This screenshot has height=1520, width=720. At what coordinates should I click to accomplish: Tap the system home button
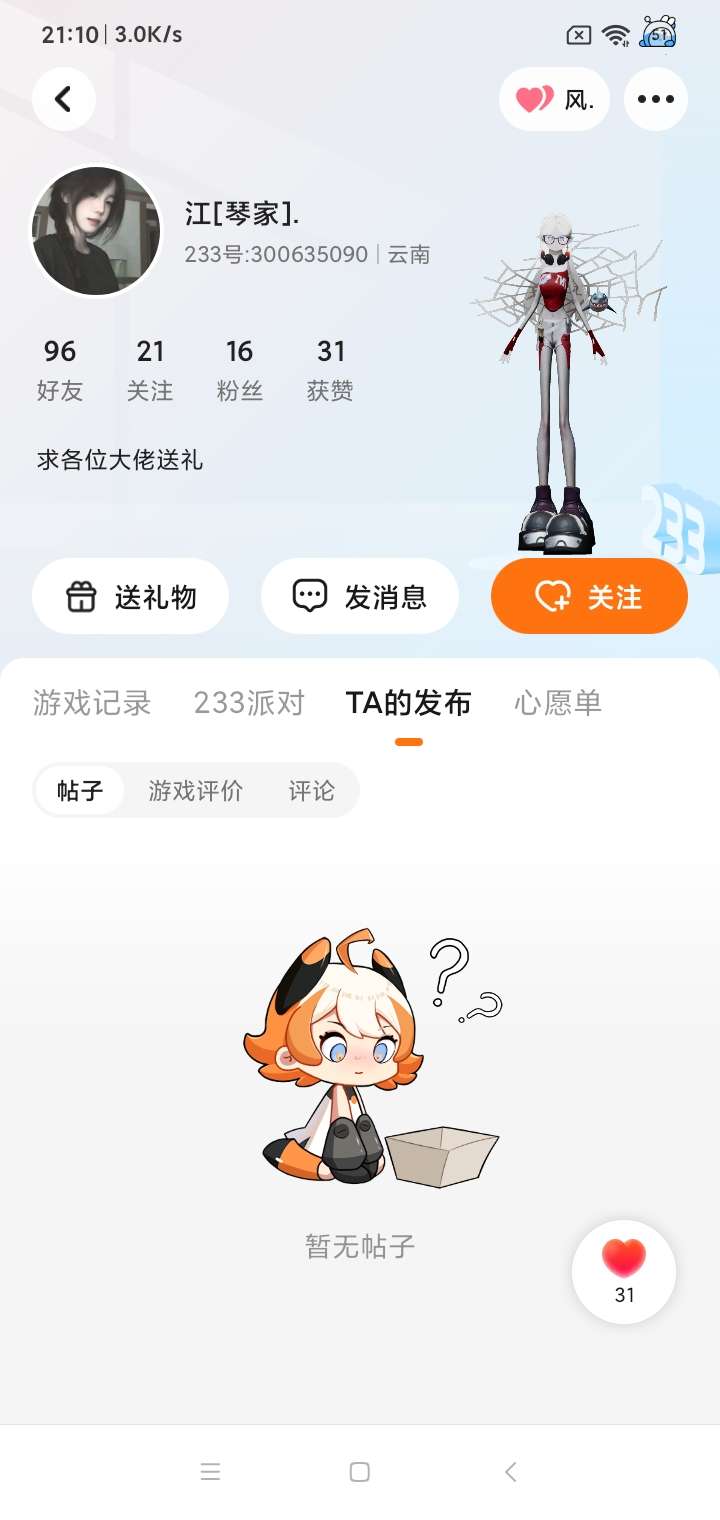(x=360, y=1472)
